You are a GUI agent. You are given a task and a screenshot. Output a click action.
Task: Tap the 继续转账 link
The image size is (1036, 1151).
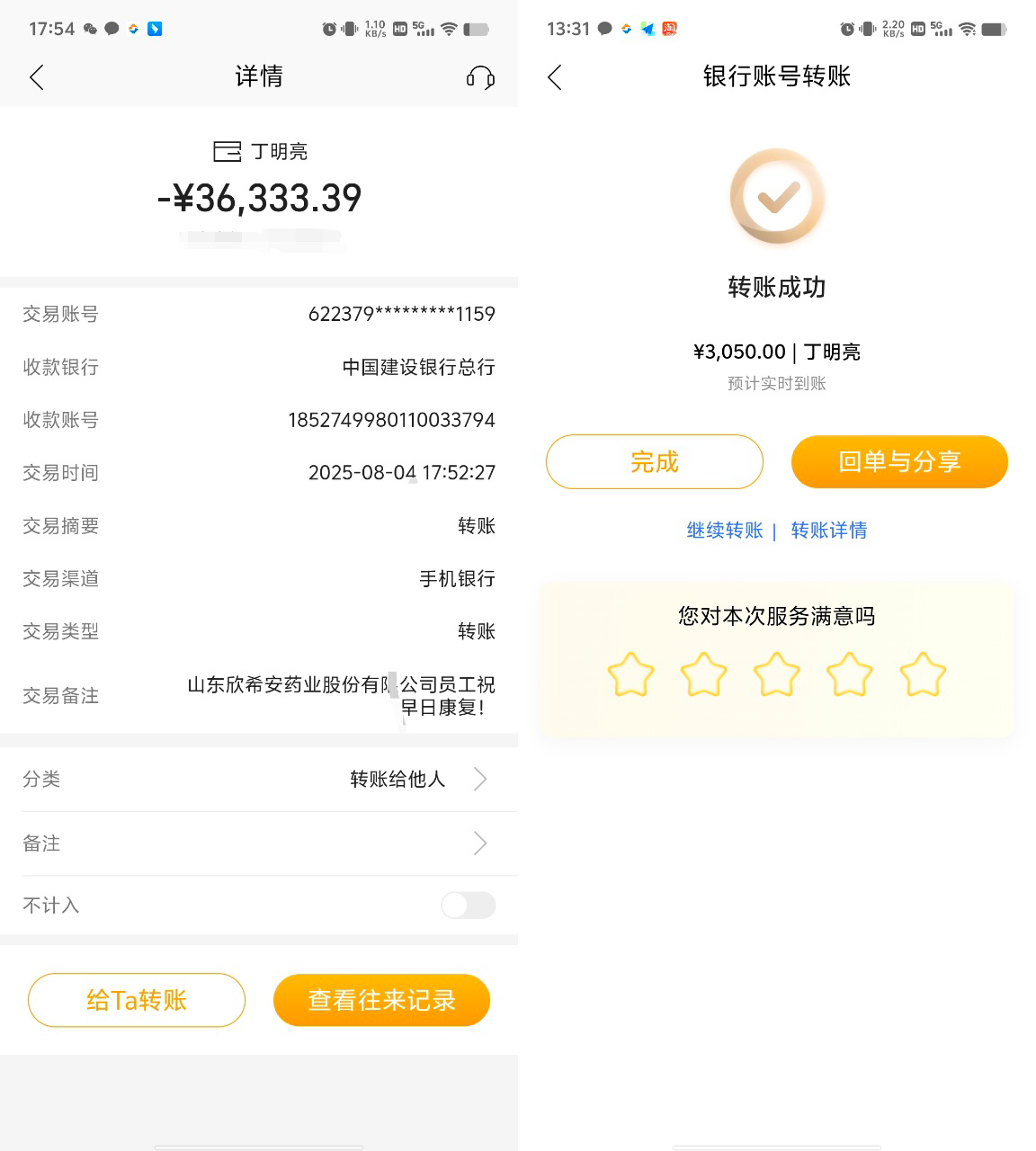point(724,531)
